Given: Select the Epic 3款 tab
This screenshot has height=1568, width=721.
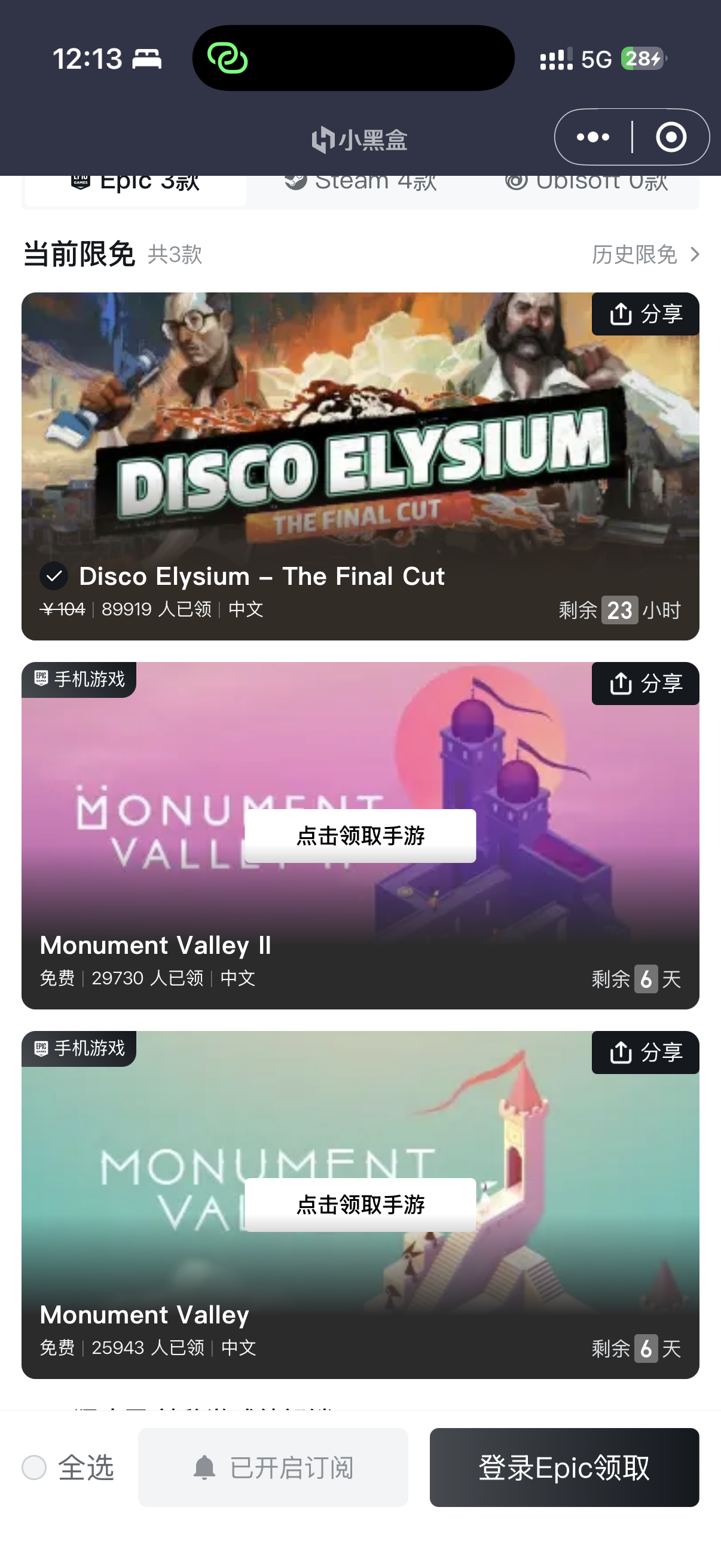Looking at the screenshot, I should coord(136,182).
